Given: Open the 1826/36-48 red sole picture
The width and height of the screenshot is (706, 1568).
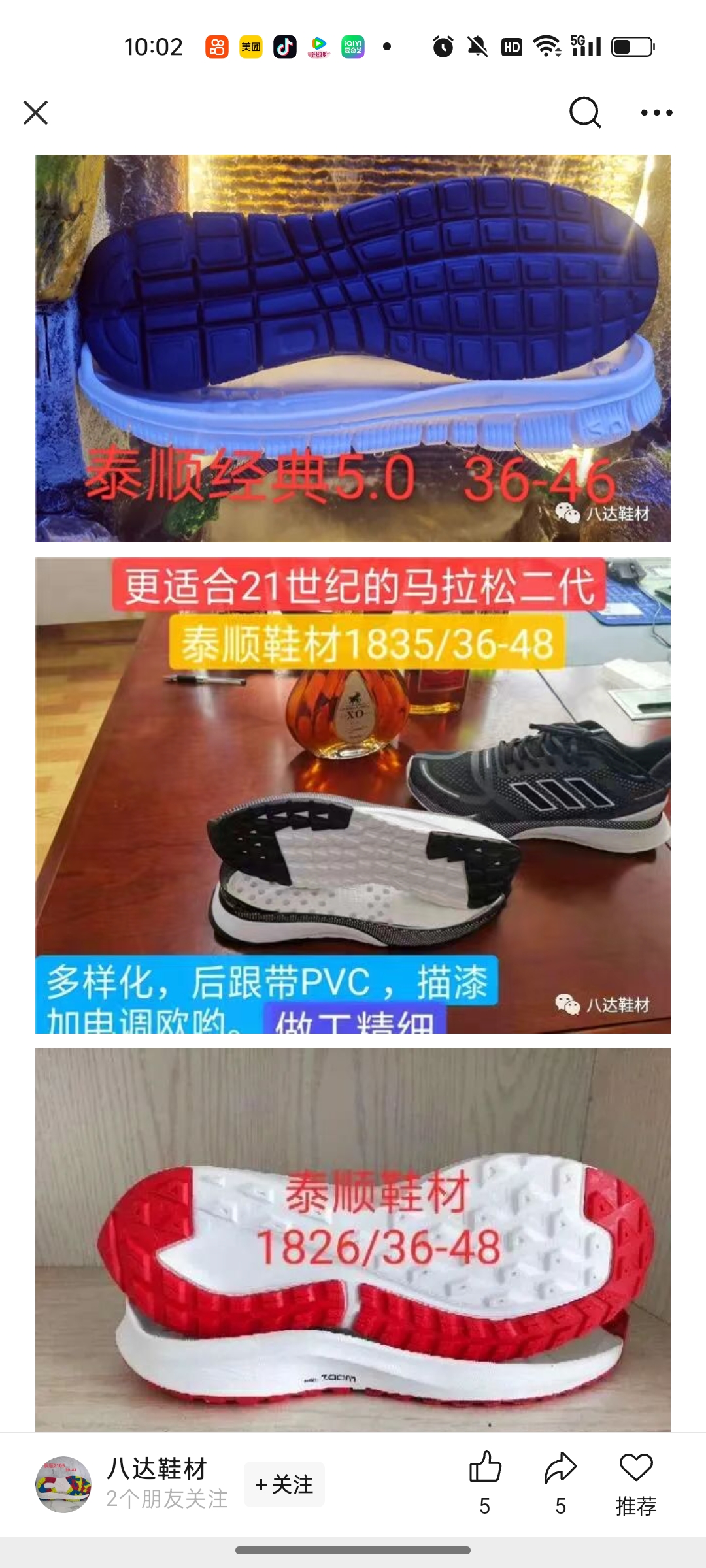Looking at the screenshot, I should (x=353, y=1239).
